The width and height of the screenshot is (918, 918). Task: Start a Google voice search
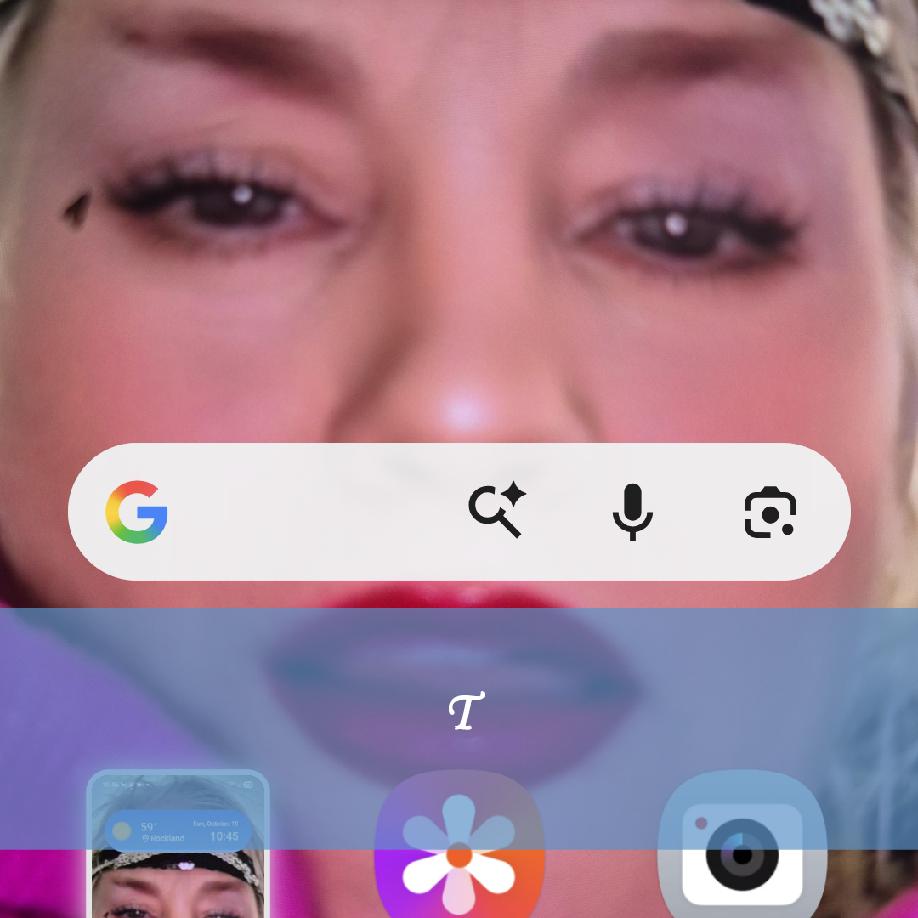[632, 512]
